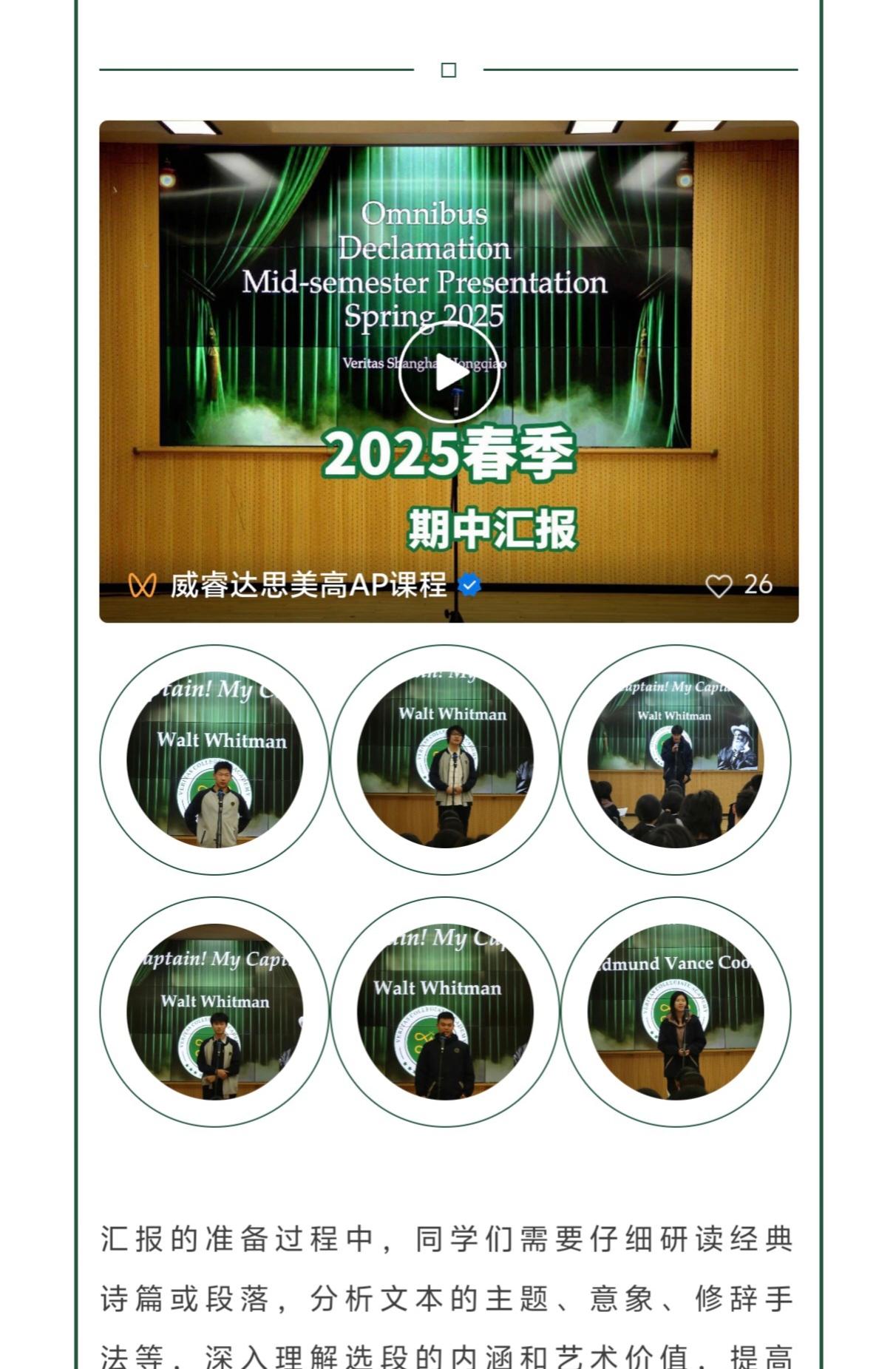Open the circular photo showing Edmund Vance Cooke

tap(675, 1011)
